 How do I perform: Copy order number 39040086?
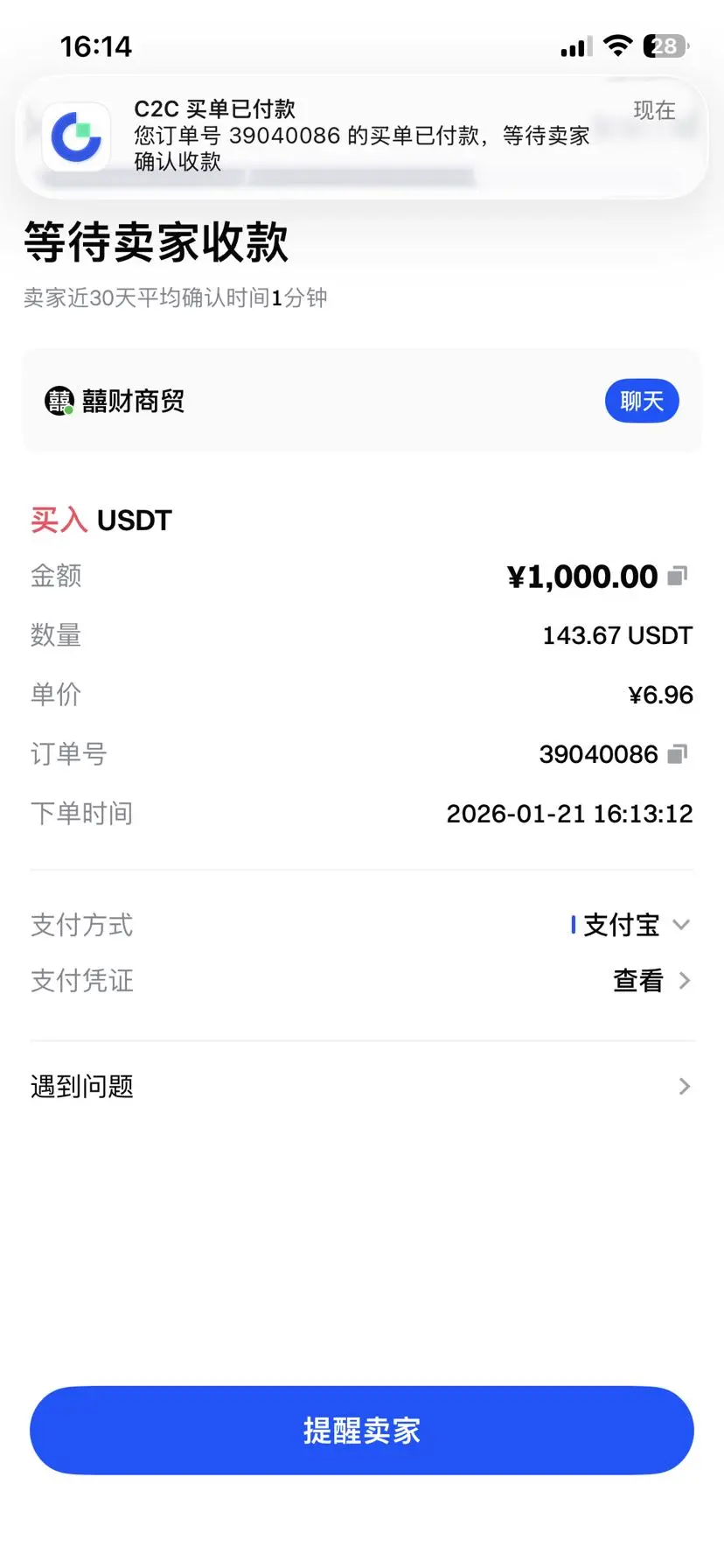(x=678, y=754)
